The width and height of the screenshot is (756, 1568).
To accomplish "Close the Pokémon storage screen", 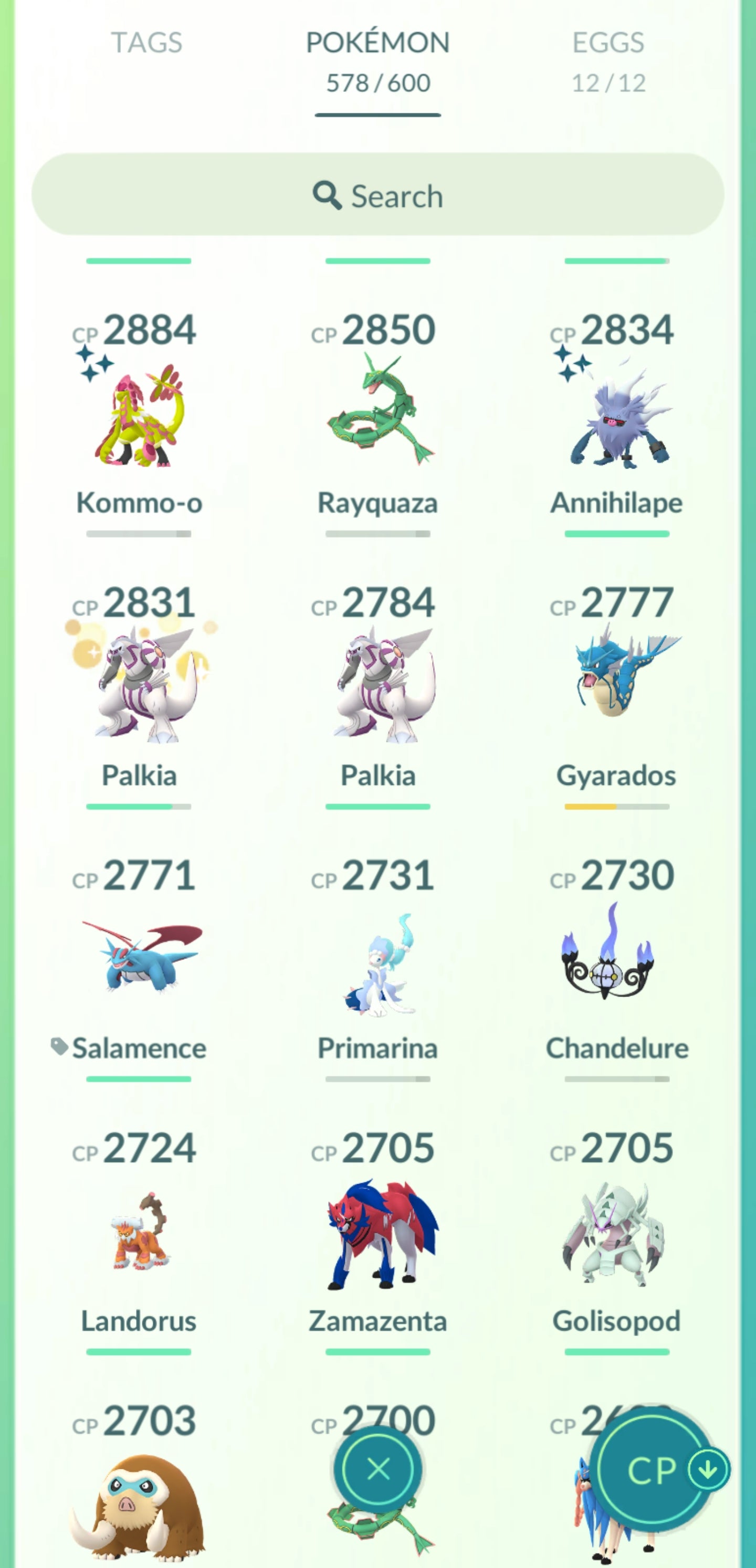I will [377, 1469].
